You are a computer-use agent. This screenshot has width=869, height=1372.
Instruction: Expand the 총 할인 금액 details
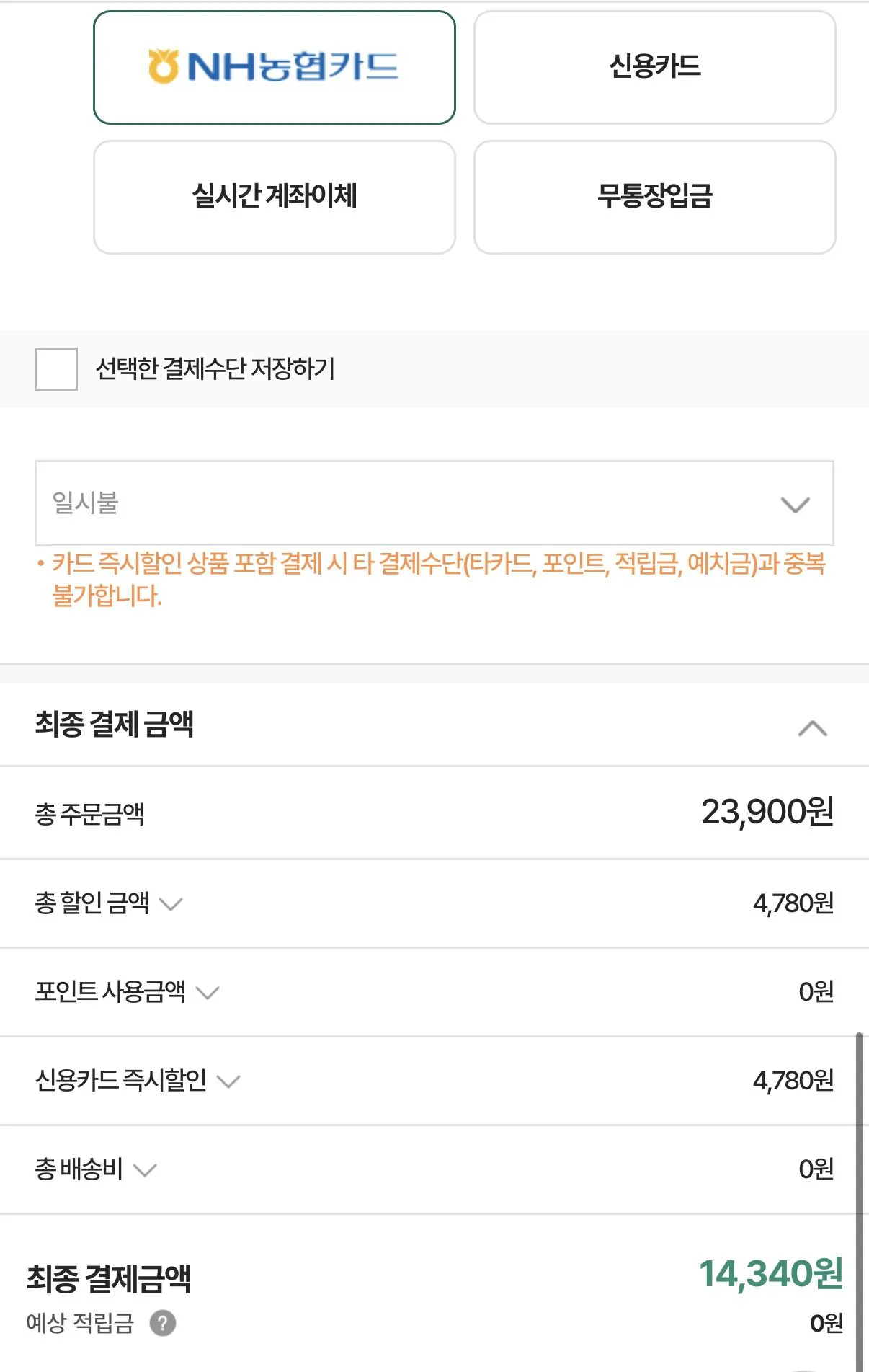174,903
